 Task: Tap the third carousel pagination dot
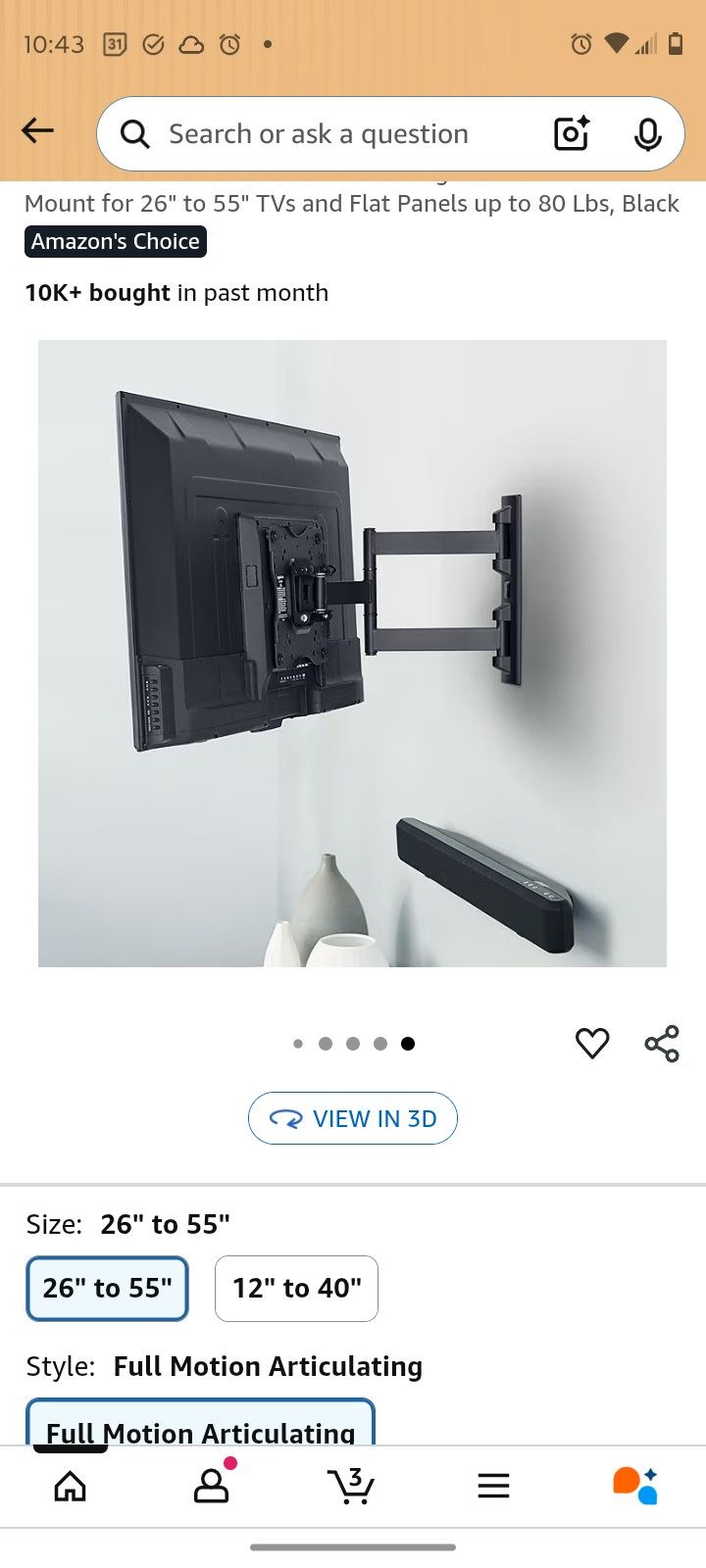pyautogui.click(x=352, y=1043)
